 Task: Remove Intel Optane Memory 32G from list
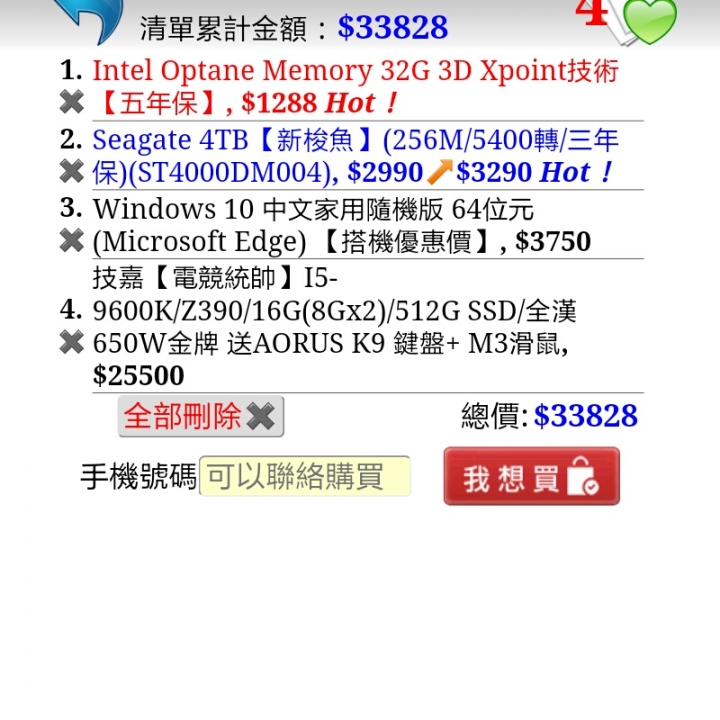pyautogui.click(x=71, y=102)
